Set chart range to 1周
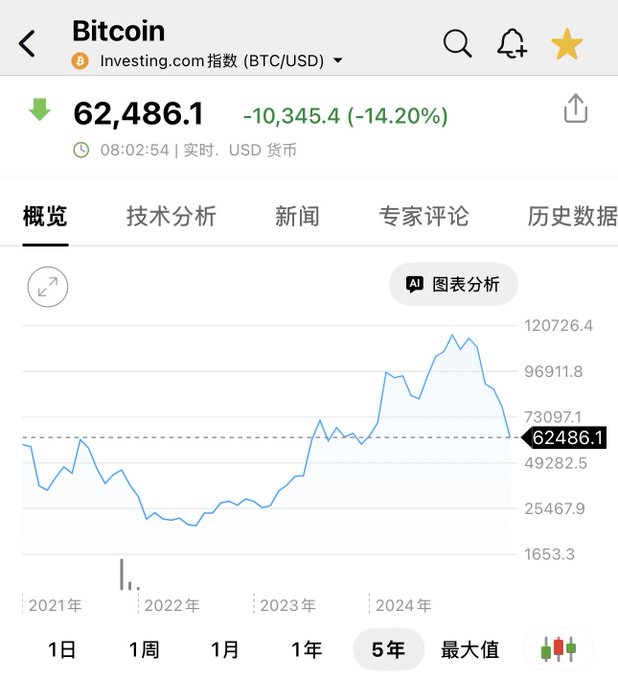Screen dimensions: 618x680 point(144,650)
